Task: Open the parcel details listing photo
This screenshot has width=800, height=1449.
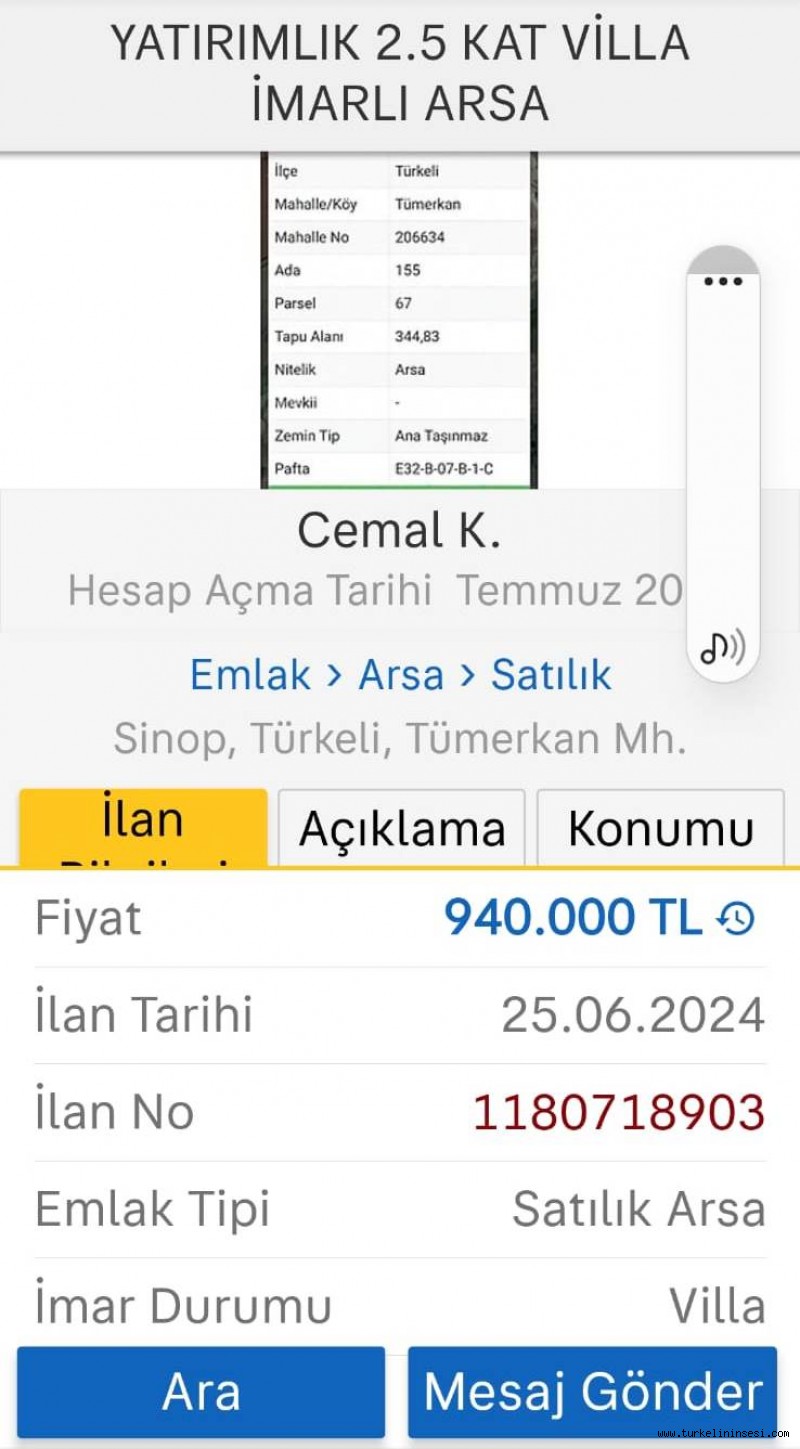Action: (399, 320)
